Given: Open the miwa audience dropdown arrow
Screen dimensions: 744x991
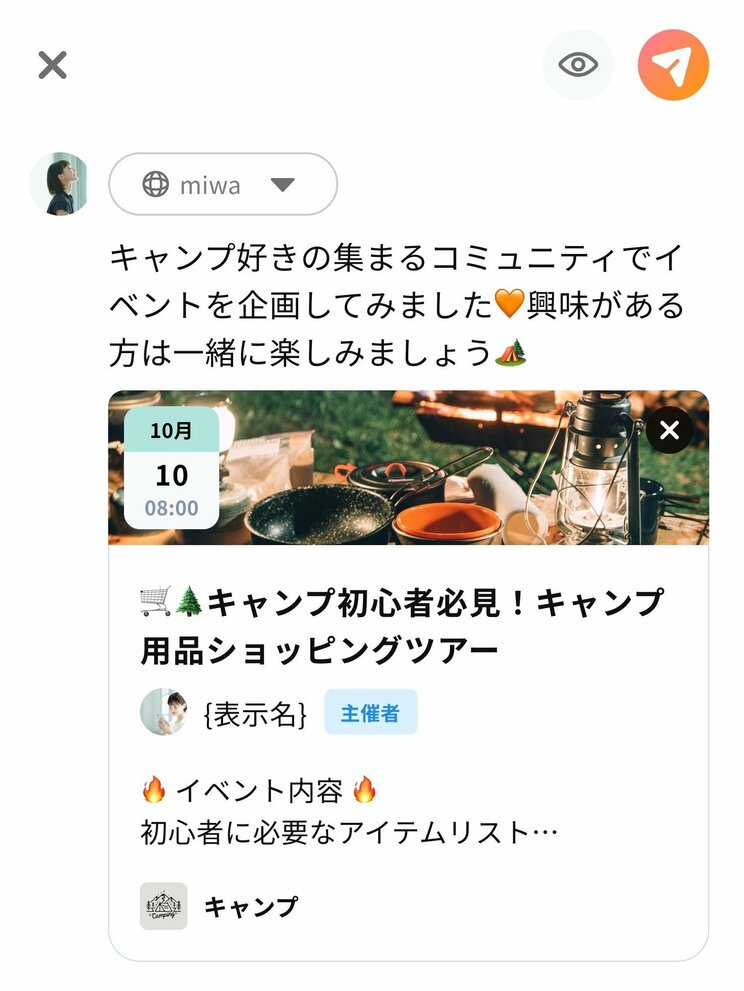Looking at the screenshot, I should 284,184.
